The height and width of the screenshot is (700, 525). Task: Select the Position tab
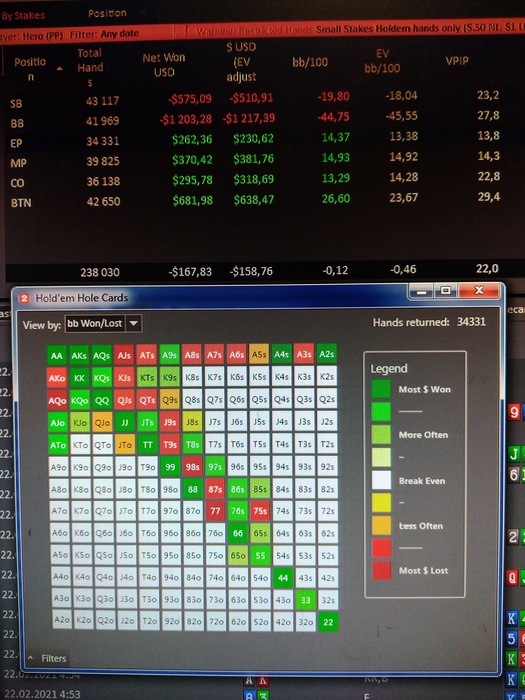pyautogui.click(x=107, y=13)
